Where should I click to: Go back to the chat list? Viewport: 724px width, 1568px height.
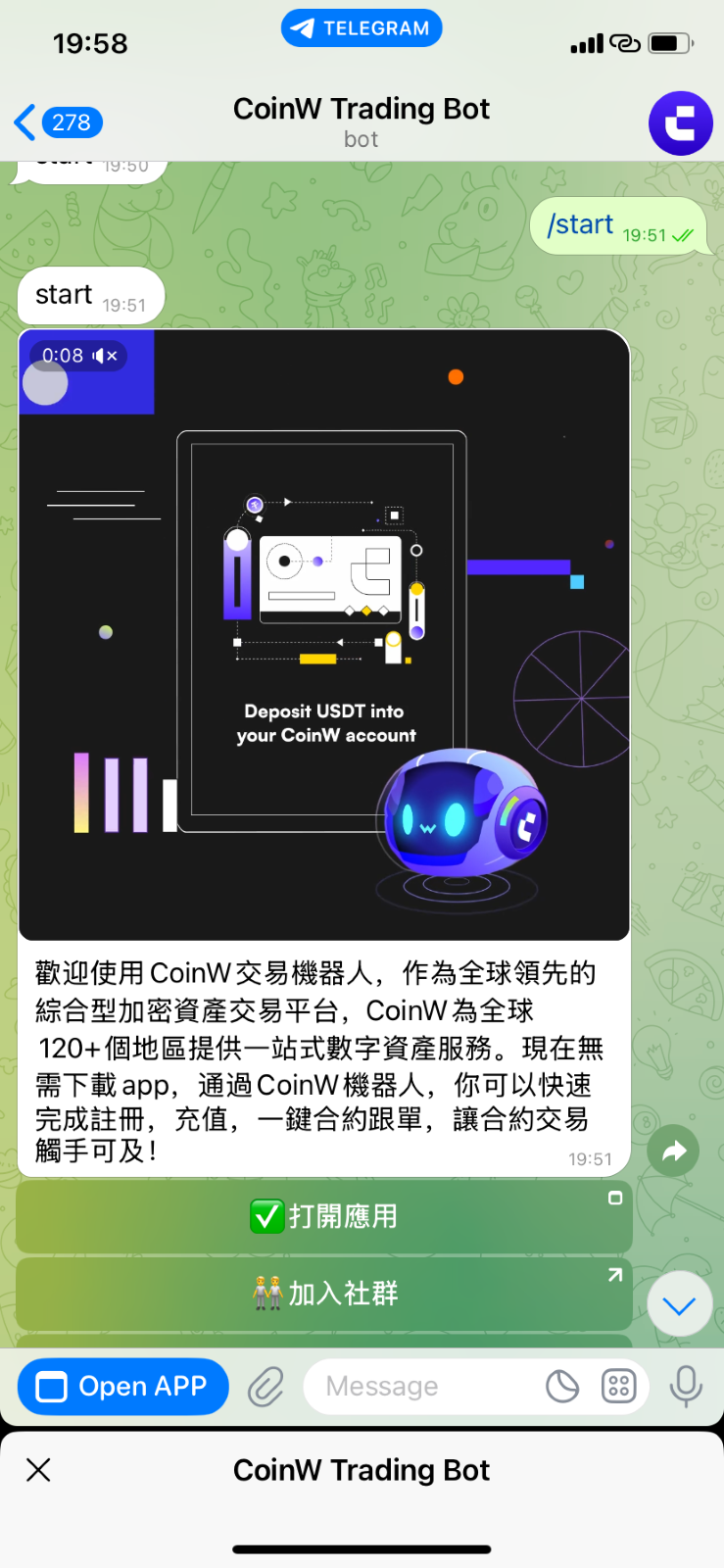coord(57,122)
